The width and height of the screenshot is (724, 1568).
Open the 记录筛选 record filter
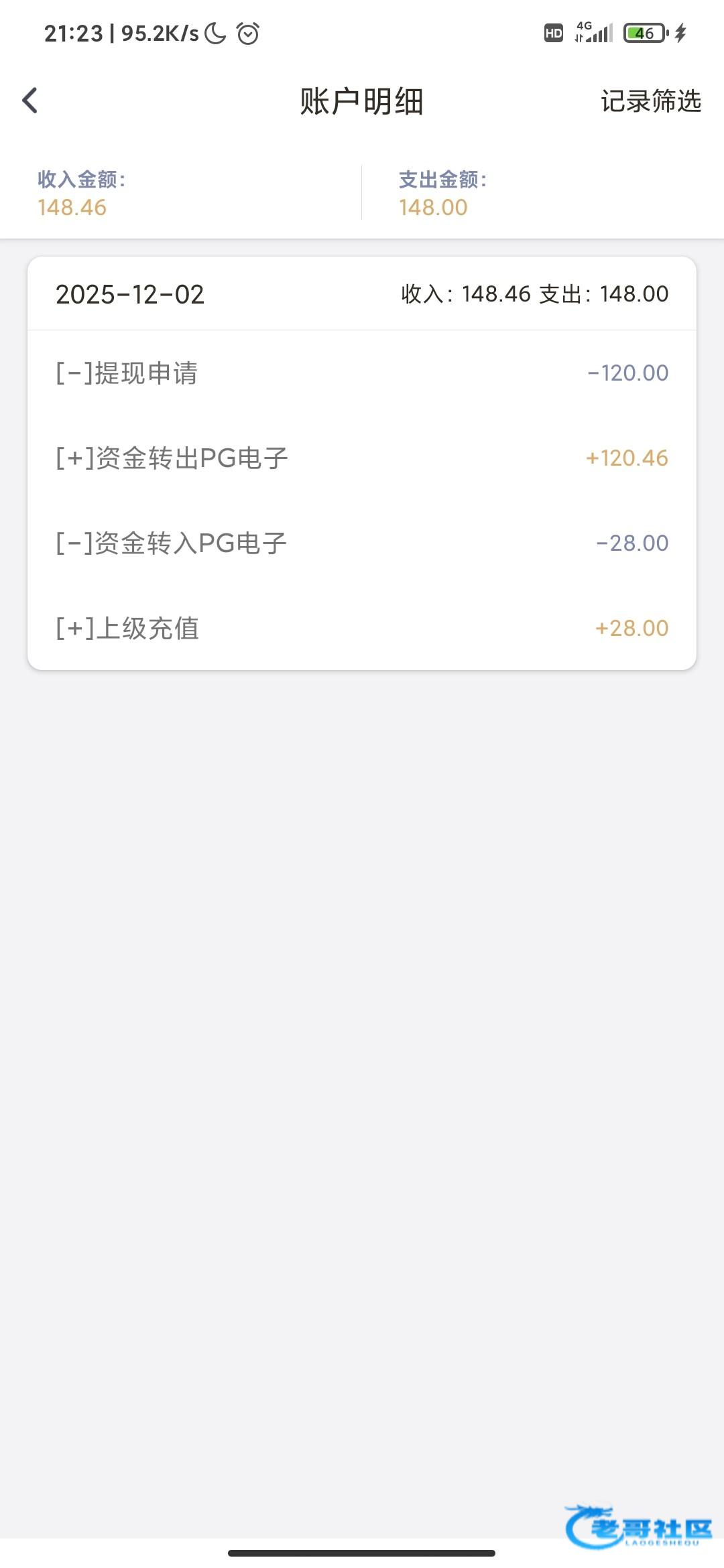[x=650, y=101]
